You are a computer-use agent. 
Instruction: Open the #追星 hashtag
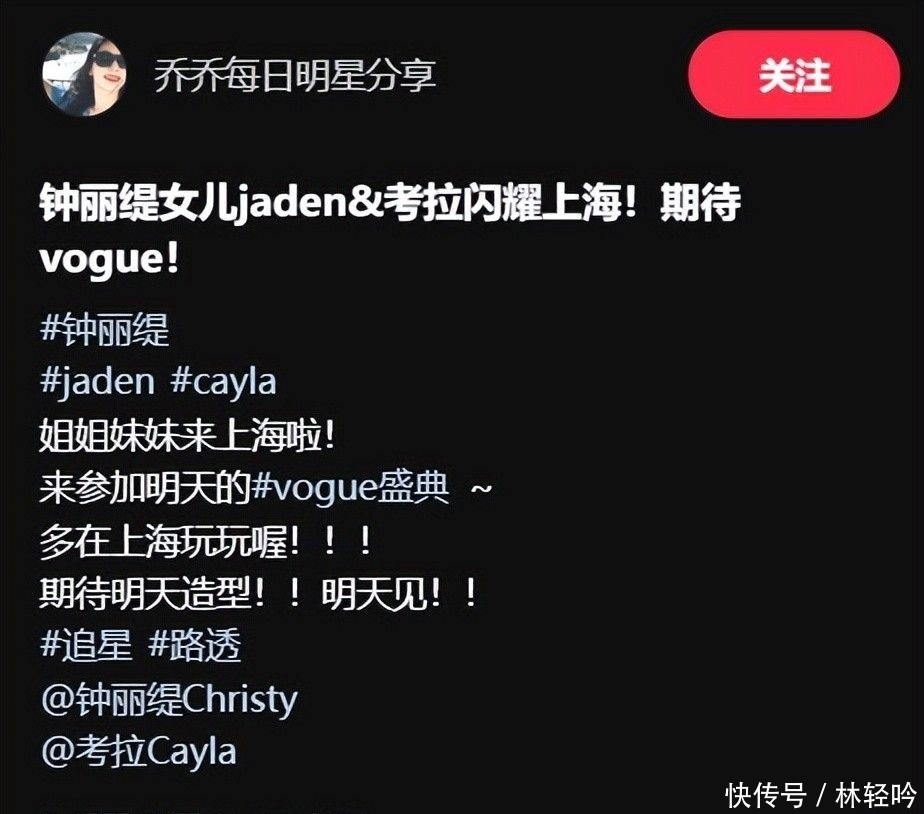87,645
